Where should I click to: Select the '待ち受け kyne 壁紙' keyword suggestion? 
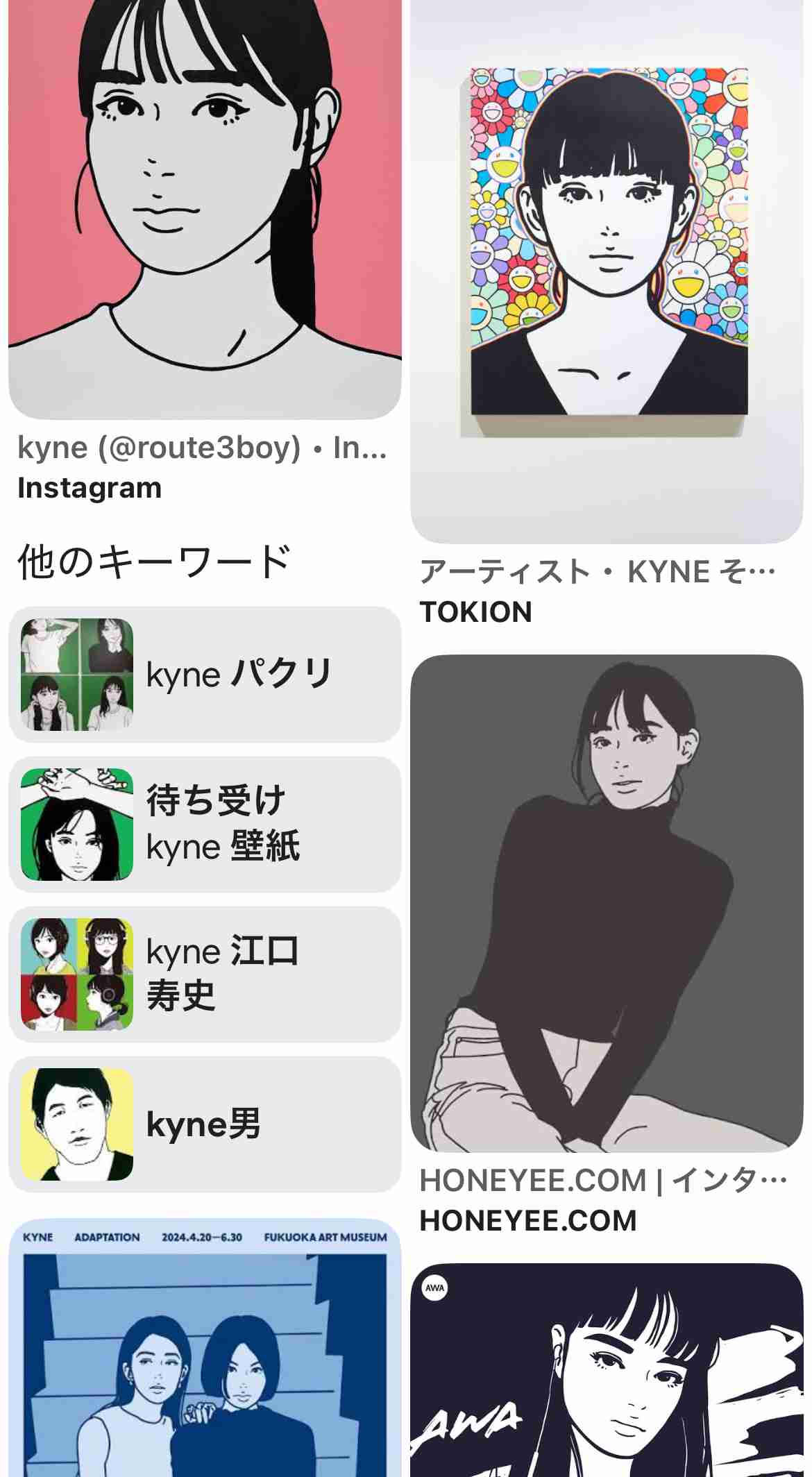click(205, 825)
